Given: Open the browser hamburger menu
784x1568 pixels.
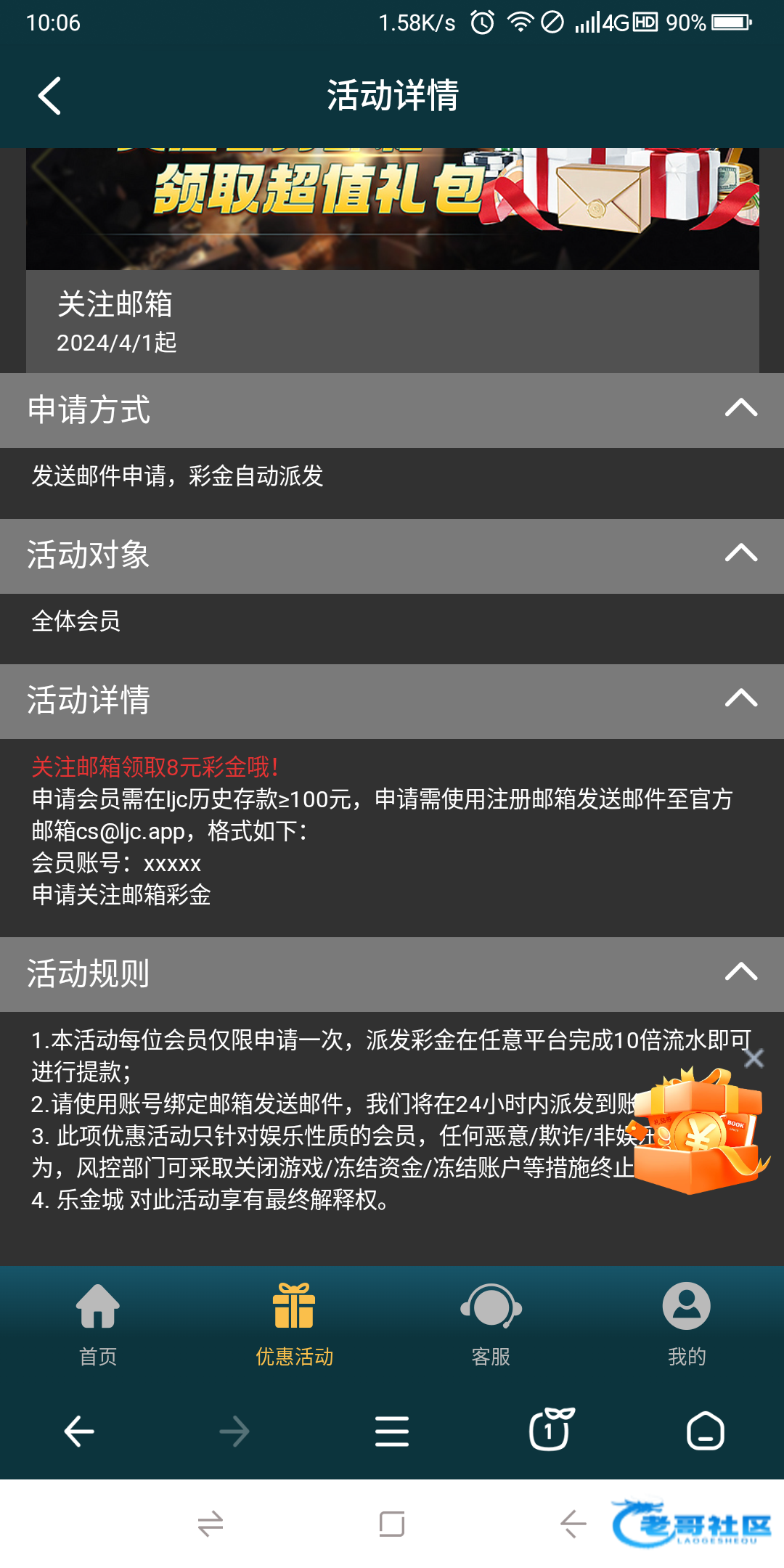Looking at the screenshot, I should [x=392, y=1432].
